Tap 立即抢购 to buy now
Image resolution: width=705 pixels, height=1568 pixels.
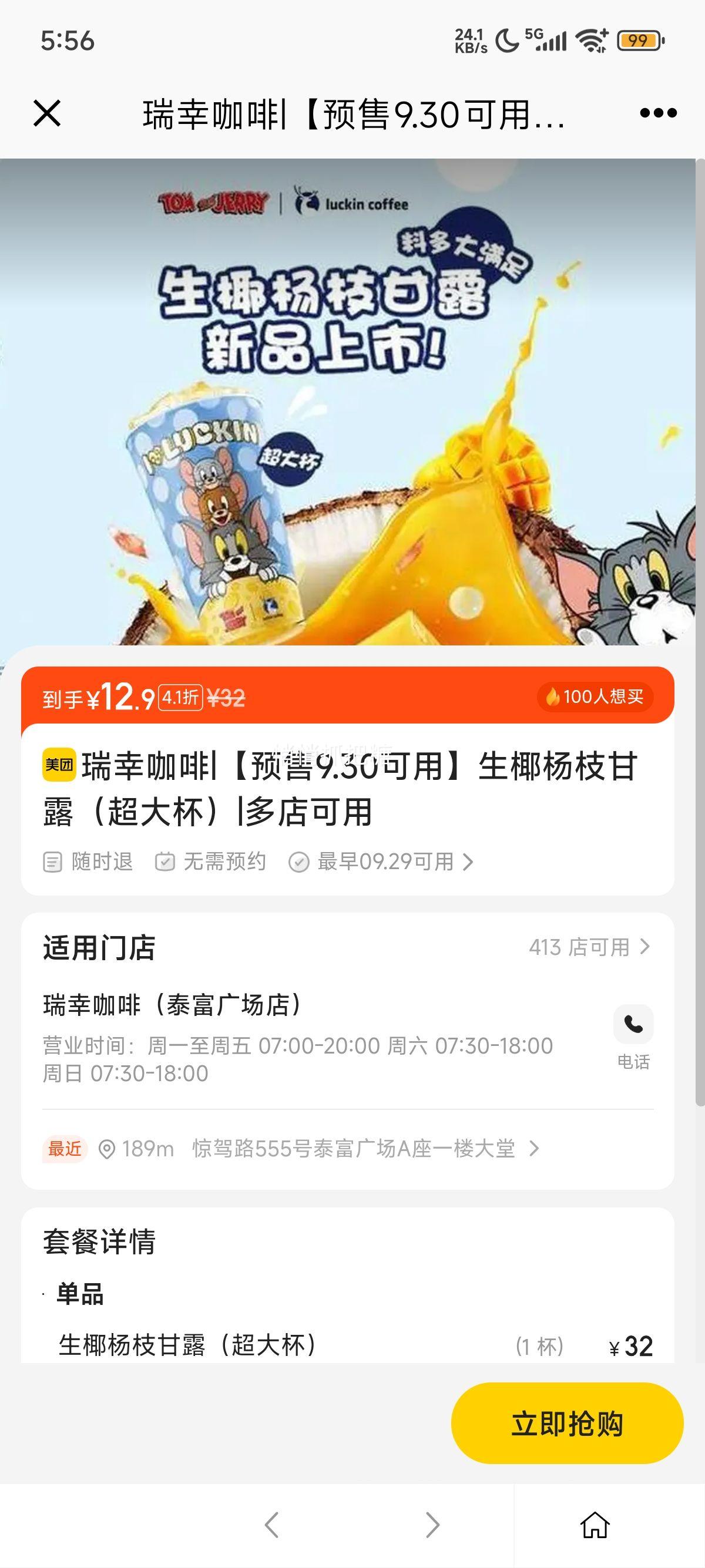coord(567,1424)
